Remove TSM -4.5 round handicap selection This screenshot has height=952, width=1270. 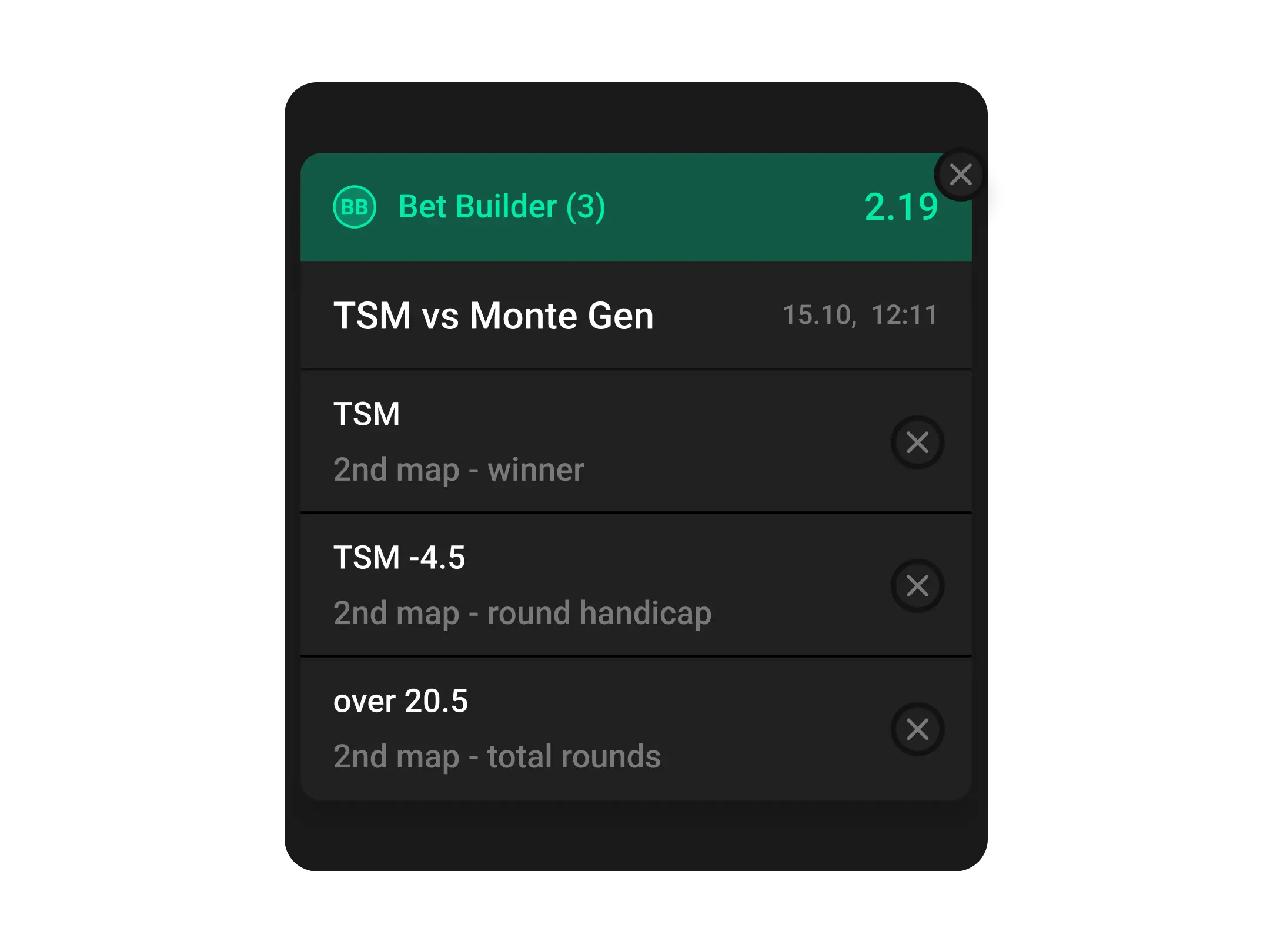917,586
